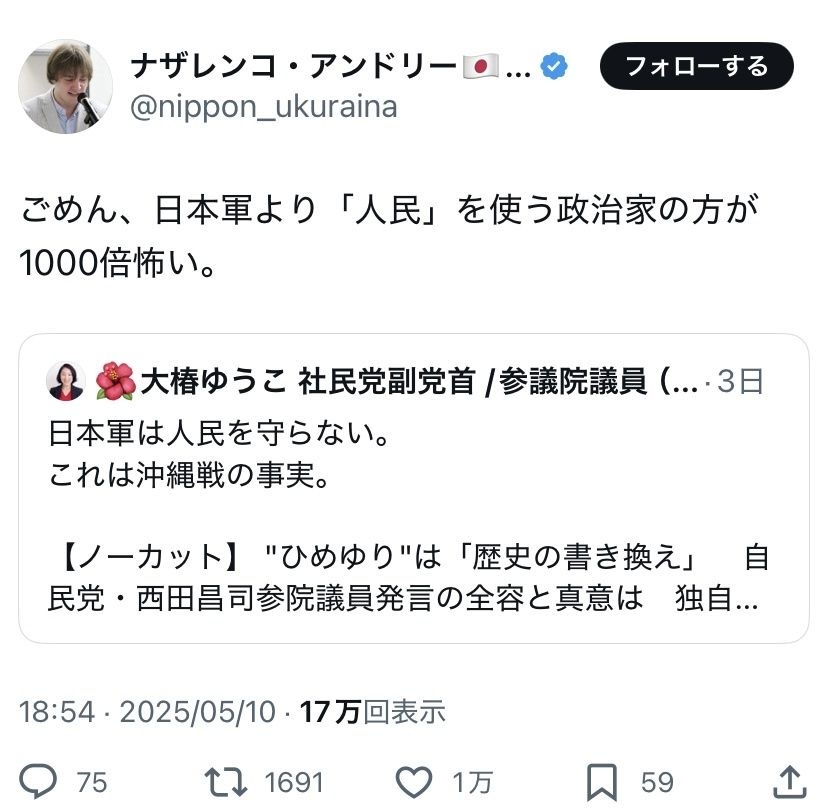The image size is (828, 808).
Task: Open the @nippon_ukuraina handle
Action: tap(264, 108)
